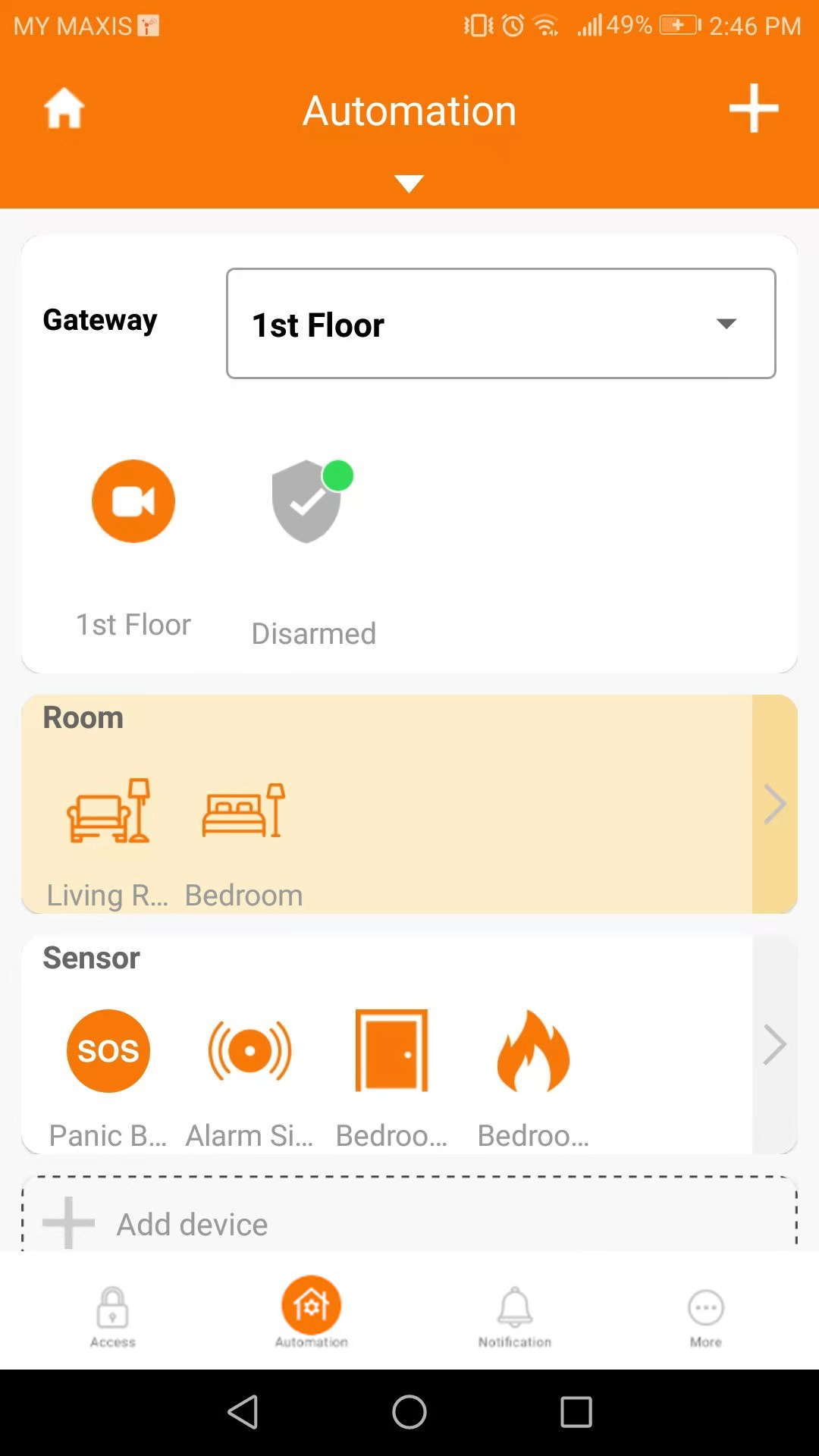Image resolution: width=819 pixels, height=1456 pixels.
Task: Open the Bedroom fire sensor
Action: pyautogui.click(x=533, y=1051)
